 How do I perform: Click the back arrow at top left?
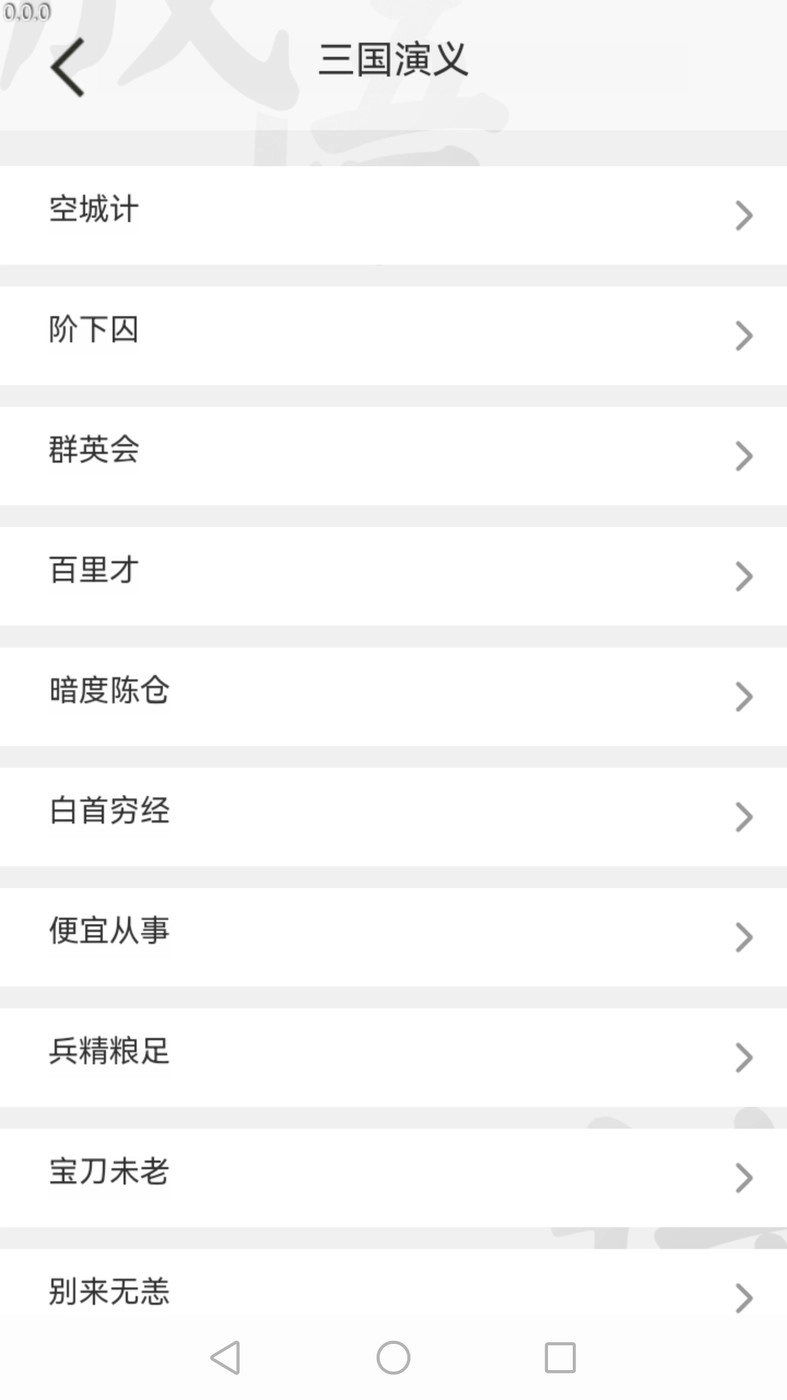point(66,66)
